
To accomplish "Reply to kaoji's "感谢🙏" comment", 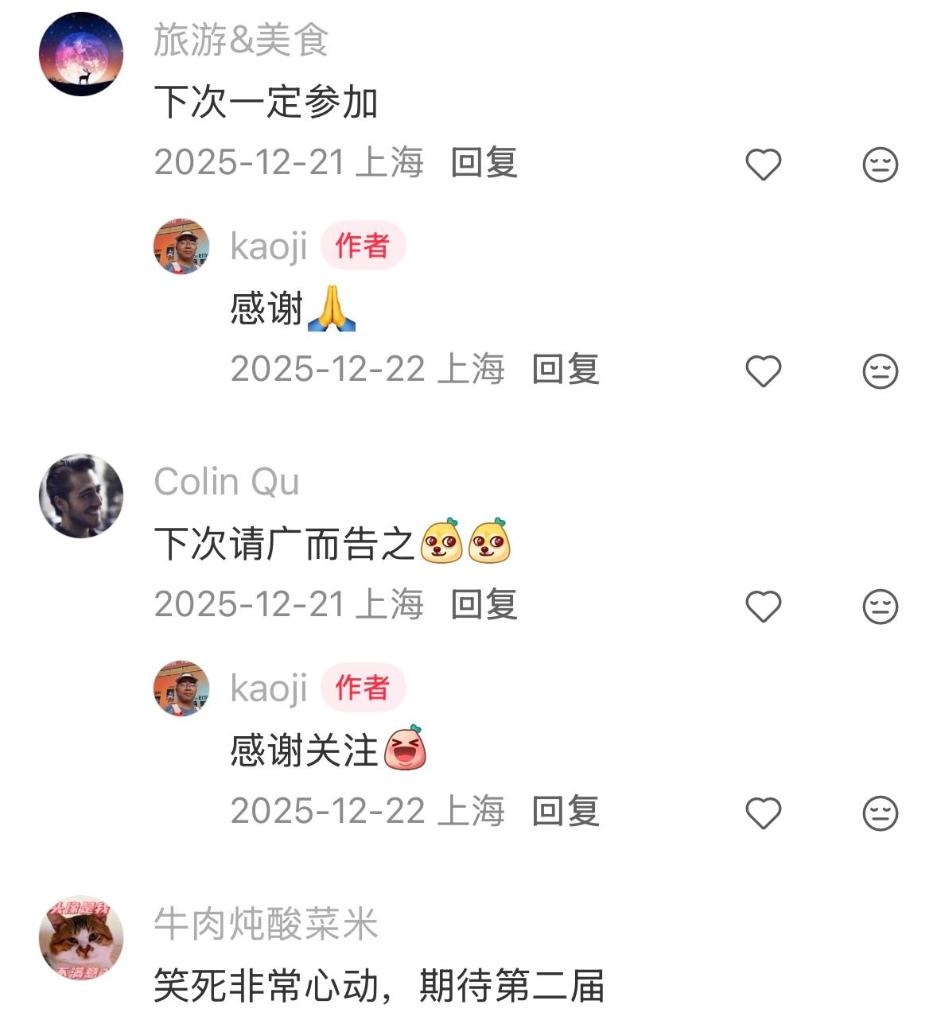I will pos(565,369).
